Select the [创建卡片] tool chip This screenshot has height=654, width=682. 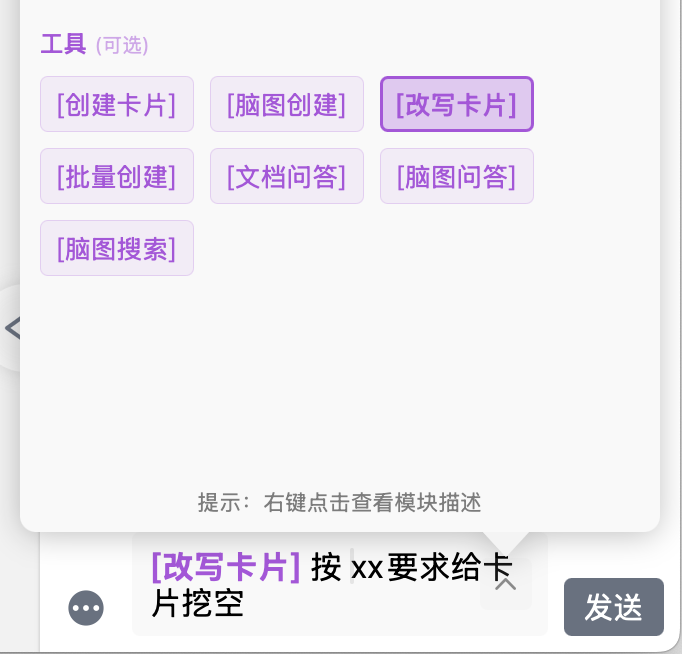(x=117, y=104)
